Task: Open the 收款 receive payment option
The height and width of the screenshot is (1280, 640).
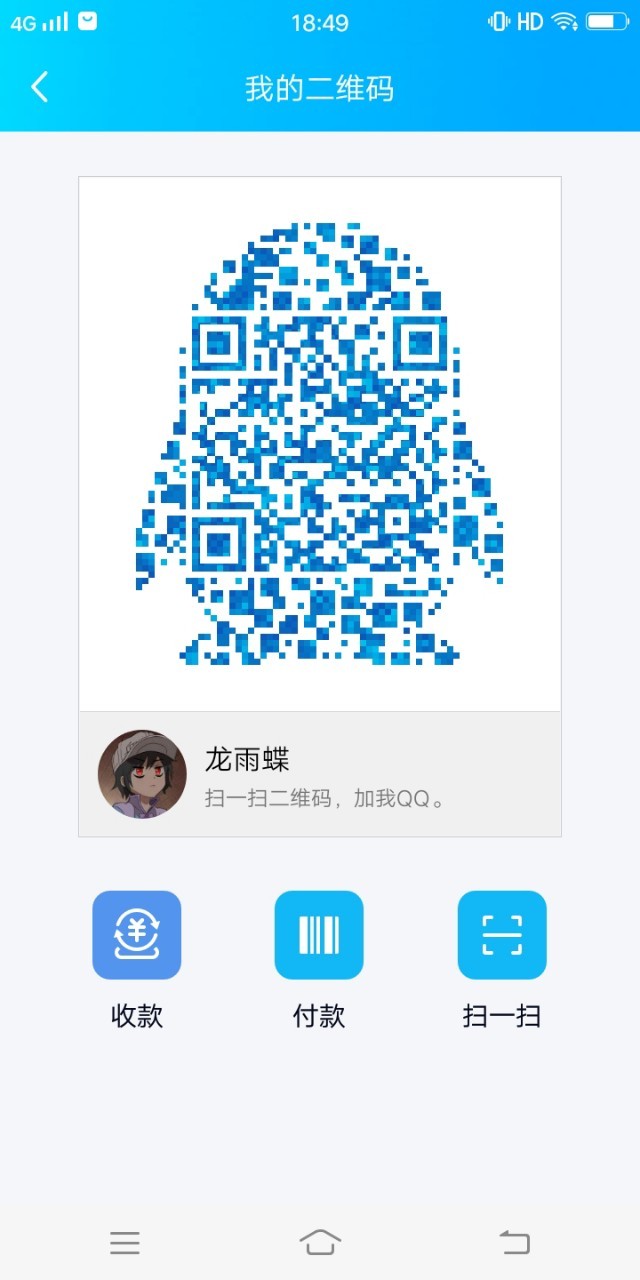Action: 137,935
